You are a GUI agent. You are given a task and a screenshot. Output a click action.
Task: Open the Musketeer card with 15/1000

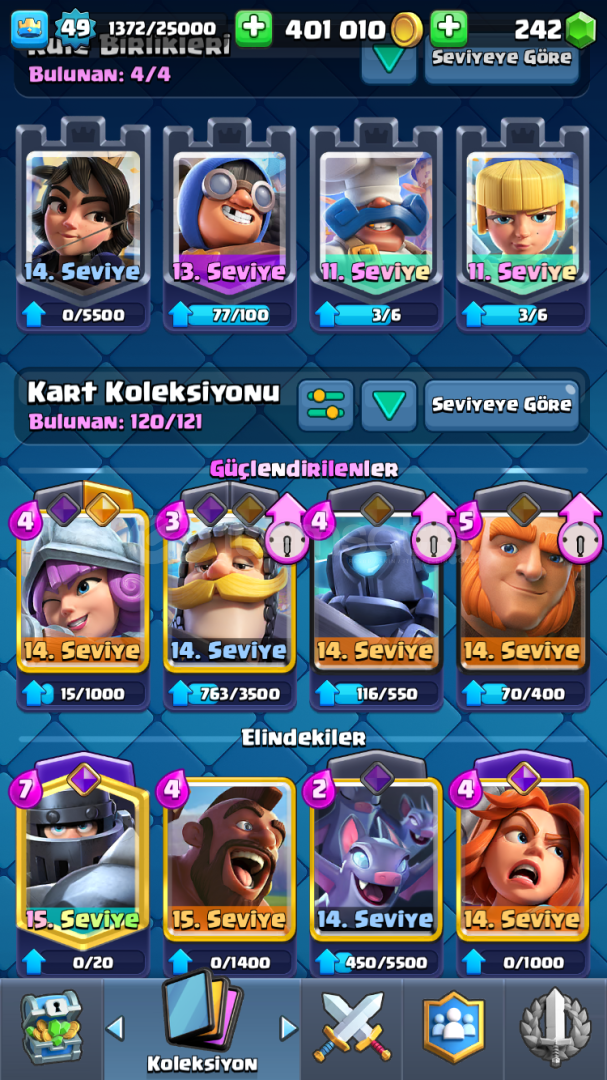84,592
